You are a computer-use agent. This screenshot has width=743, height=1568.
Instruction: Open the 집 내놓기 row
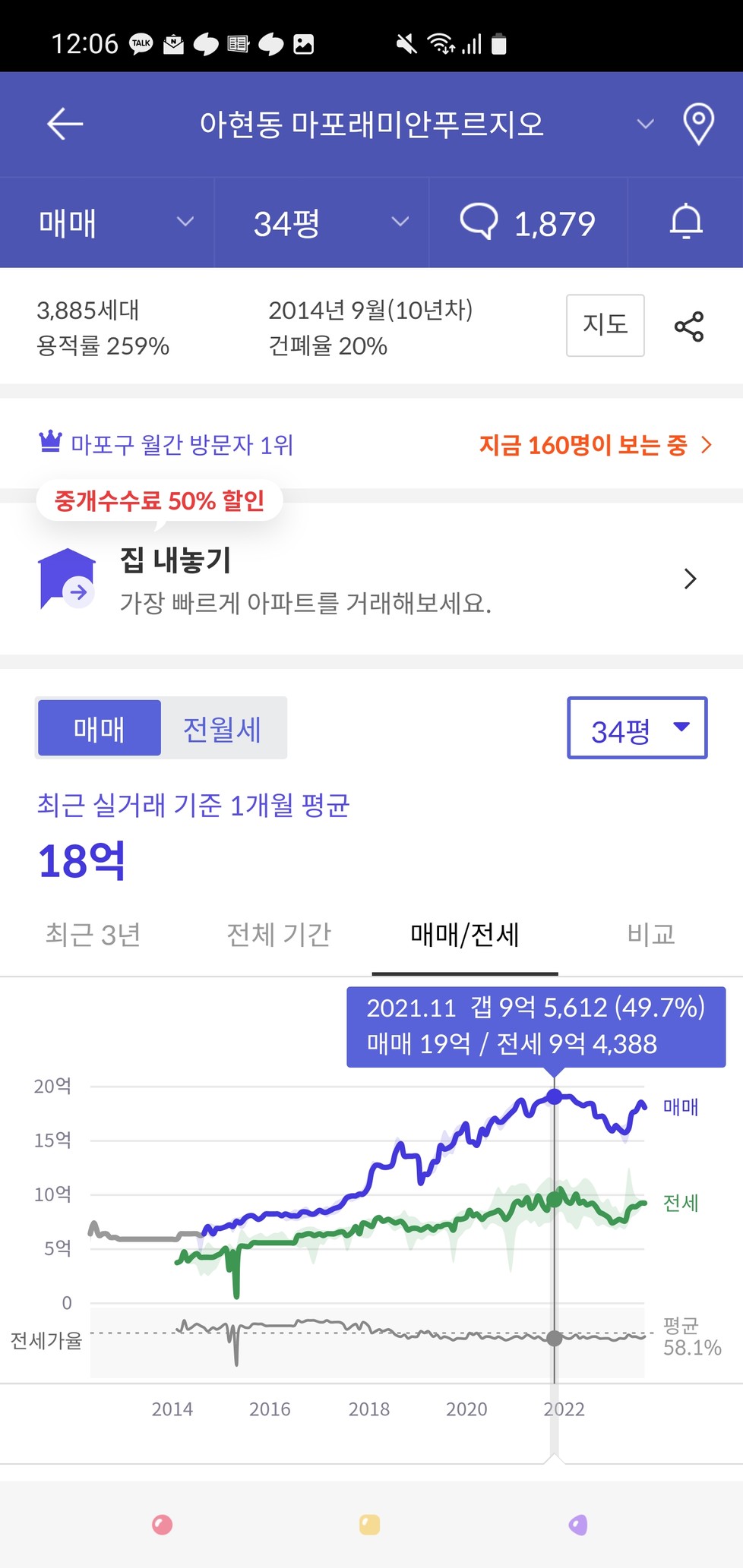tap(371, 579)
